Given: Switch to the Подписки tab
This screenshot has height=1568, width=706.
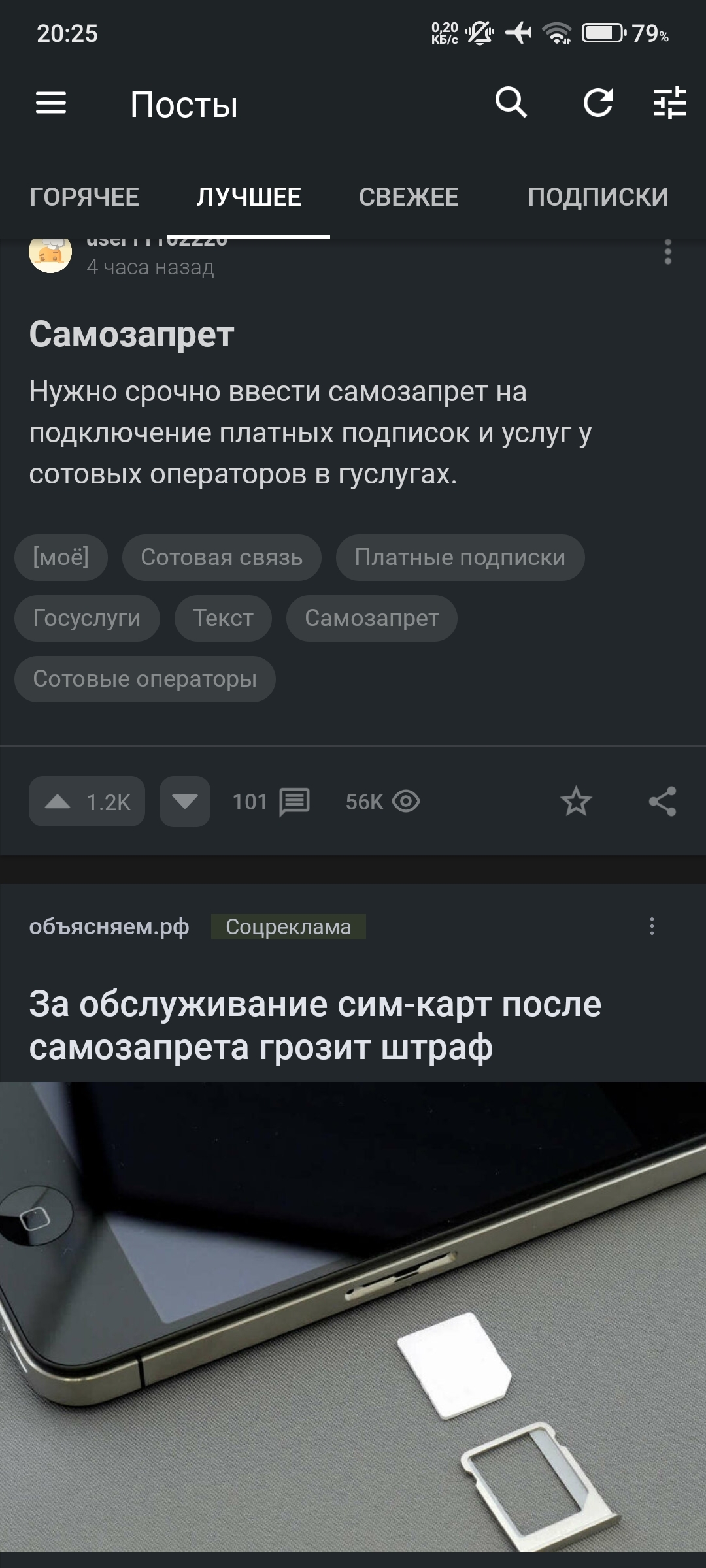Looking at the screenshot, I should (x=598, y=197).
